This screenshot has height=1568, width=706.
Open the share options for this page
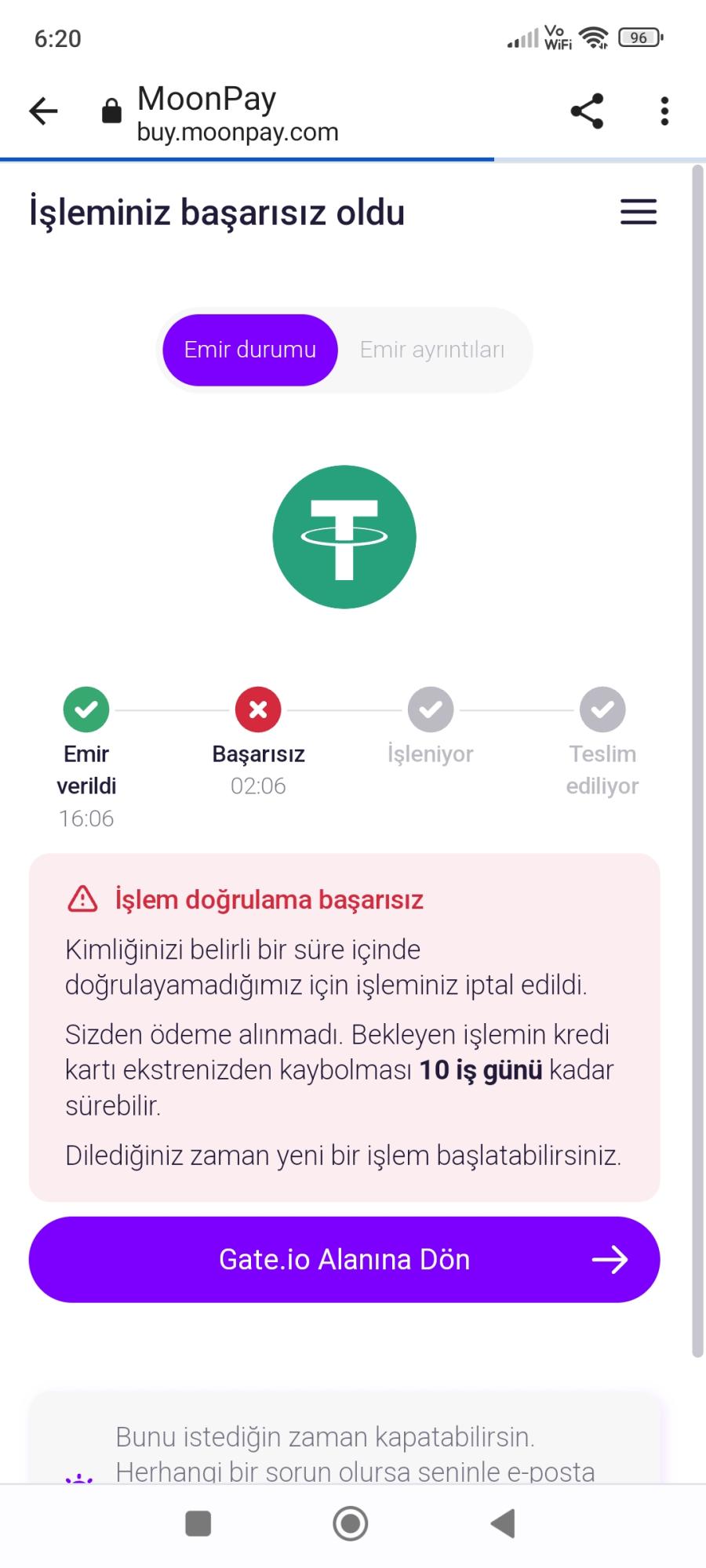[585, 110]
